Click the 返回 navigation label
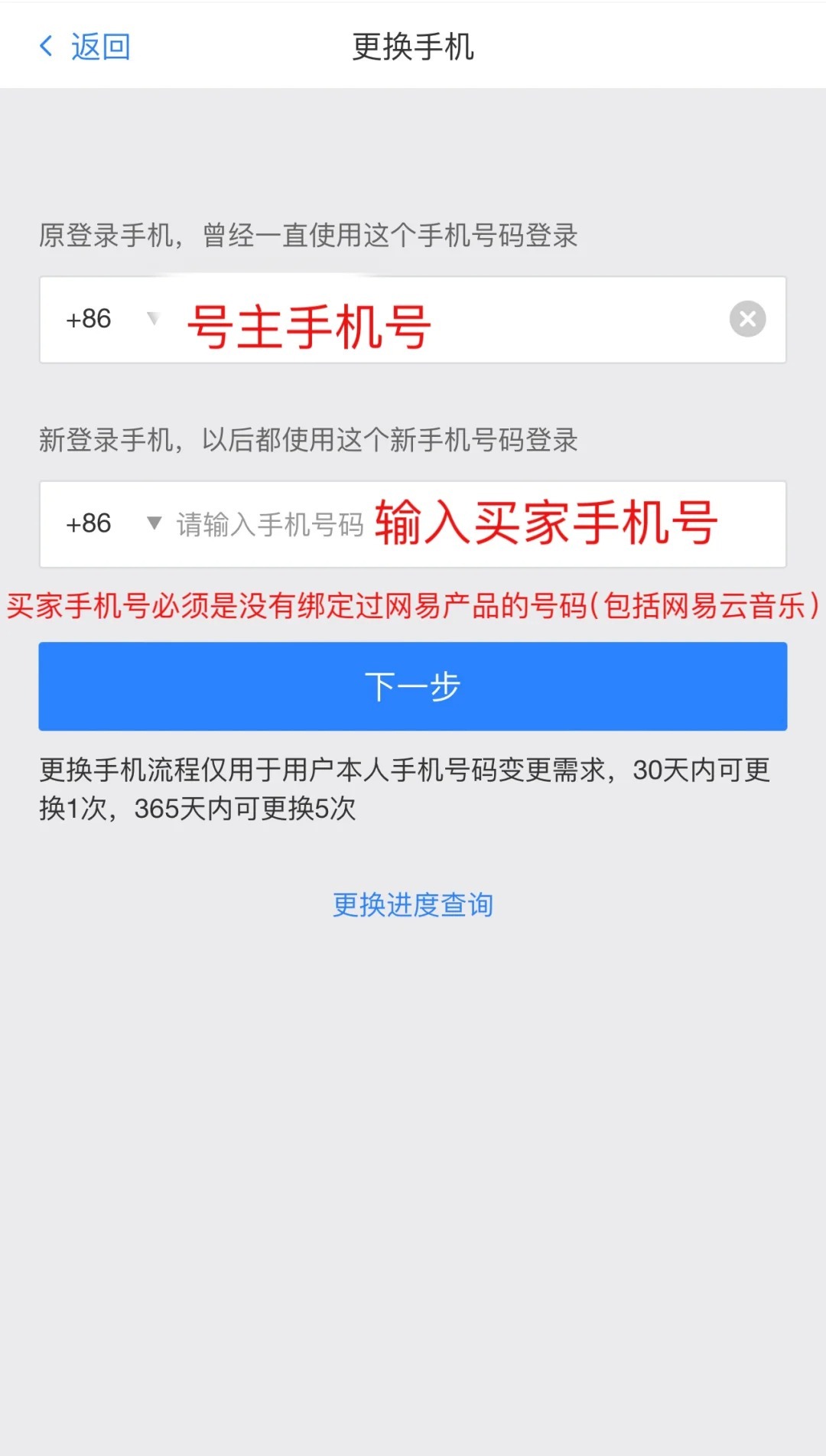 coord(99,45)
